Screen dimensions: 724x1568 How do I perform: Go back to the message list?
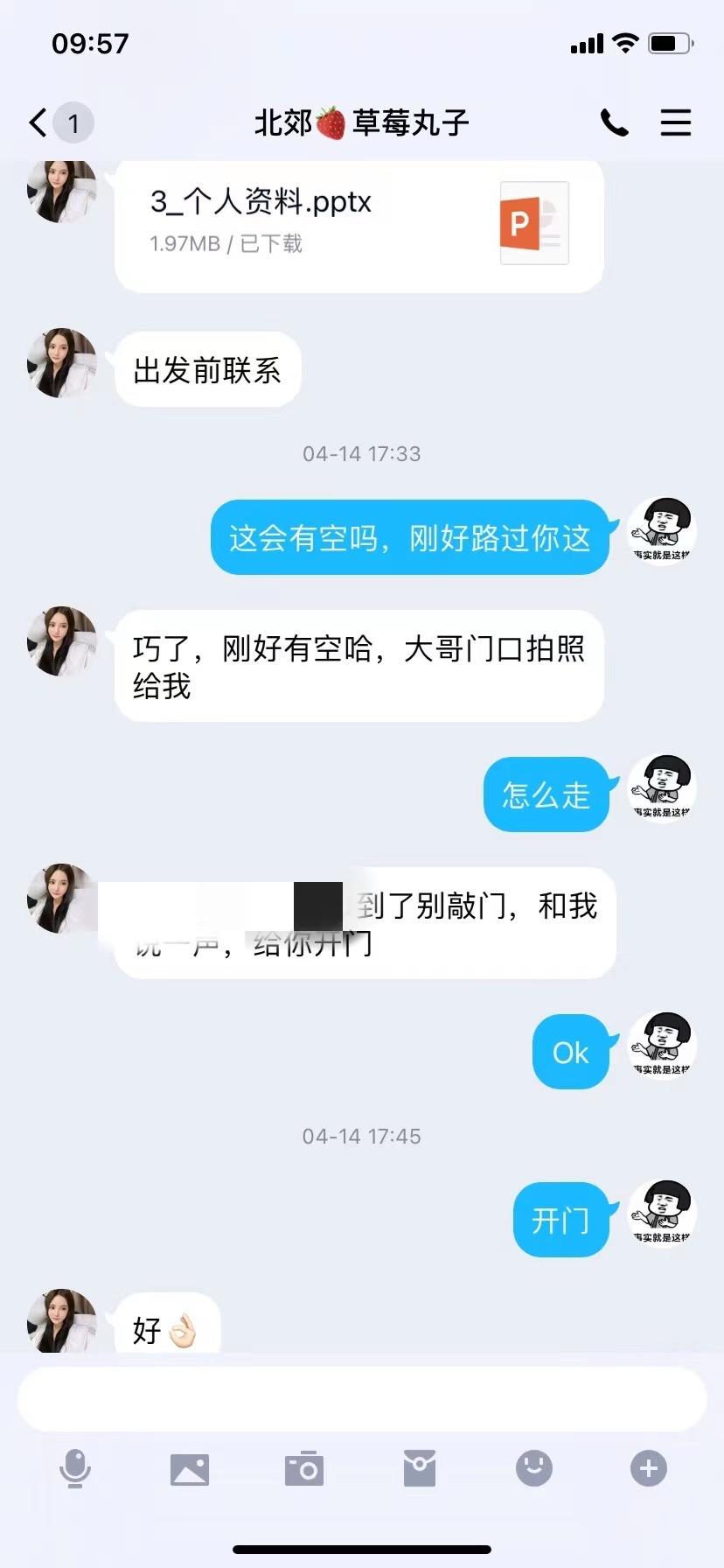pos(38,122)
